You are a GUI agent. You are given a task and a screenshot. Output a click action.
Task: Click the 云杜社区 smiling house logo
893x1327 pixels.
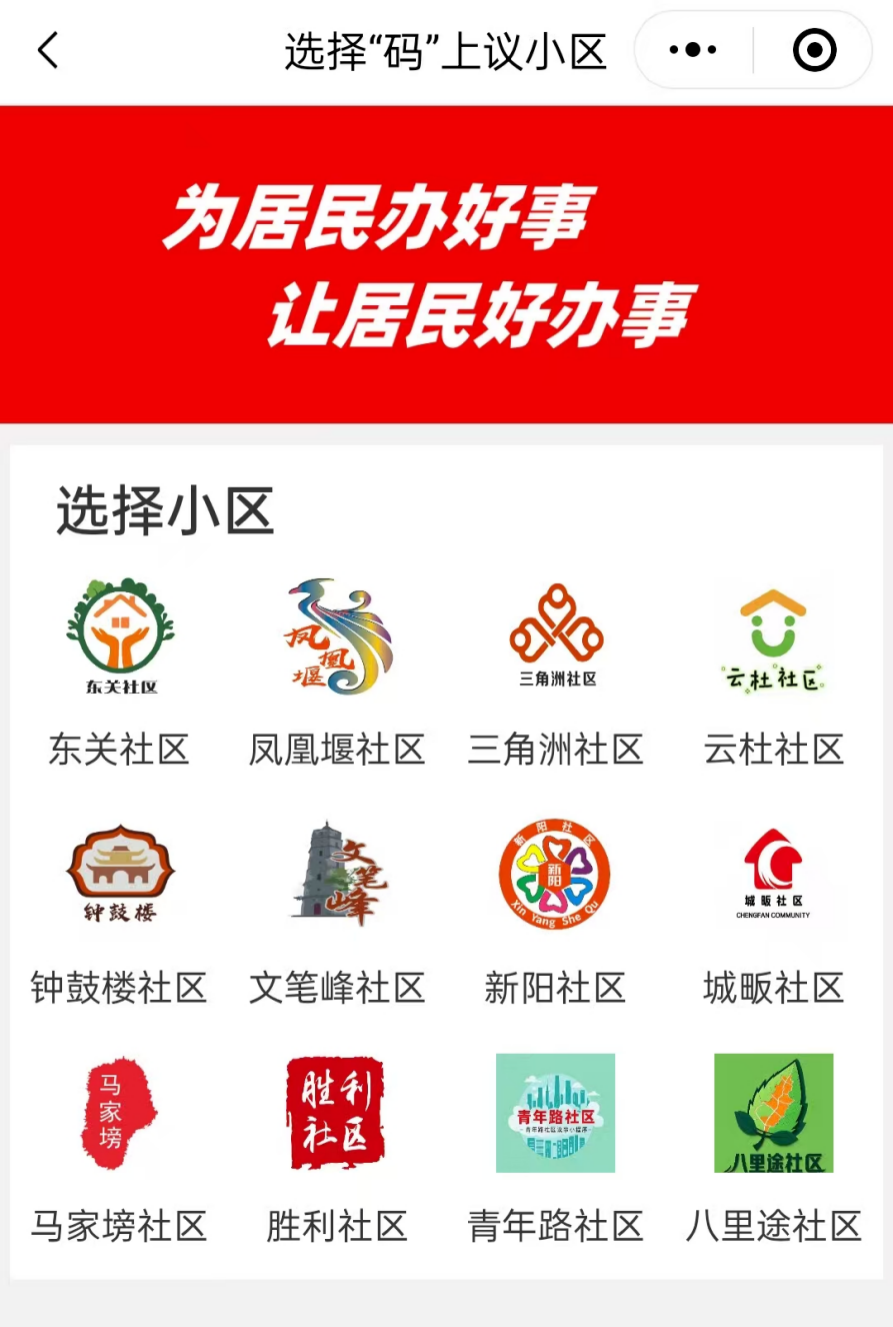(772, 637)
